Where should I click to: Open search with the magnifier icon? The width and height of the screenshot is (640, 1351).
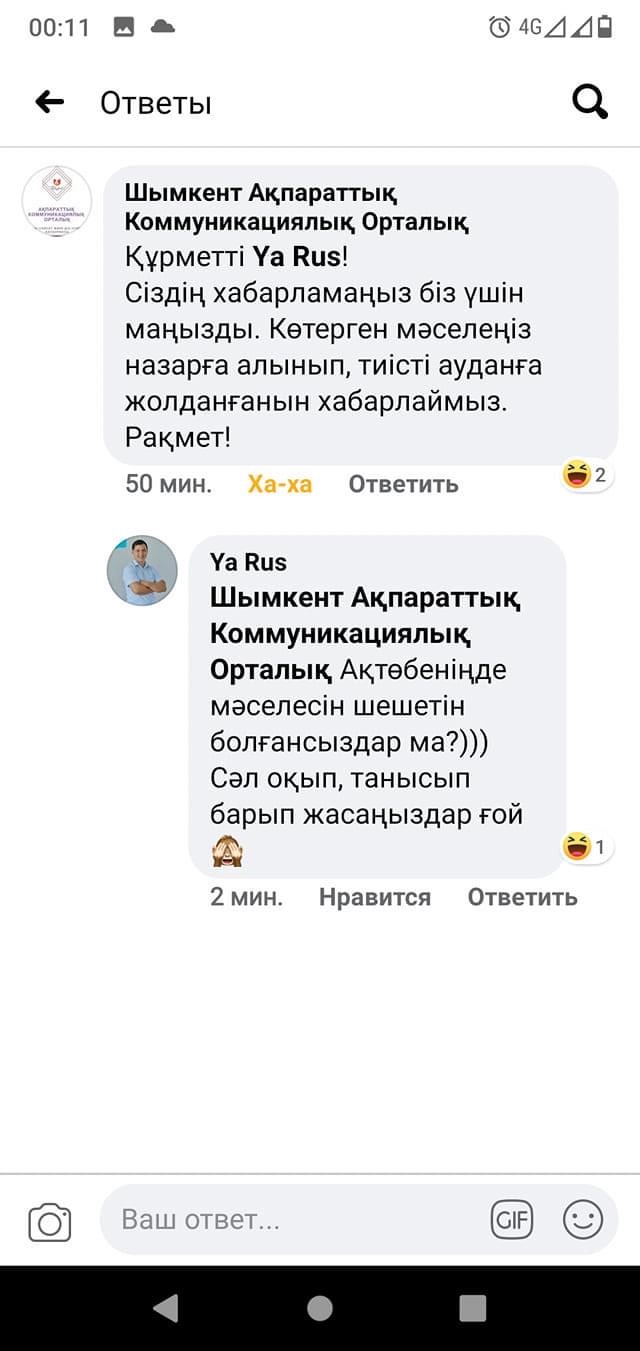tap(589, 102)
